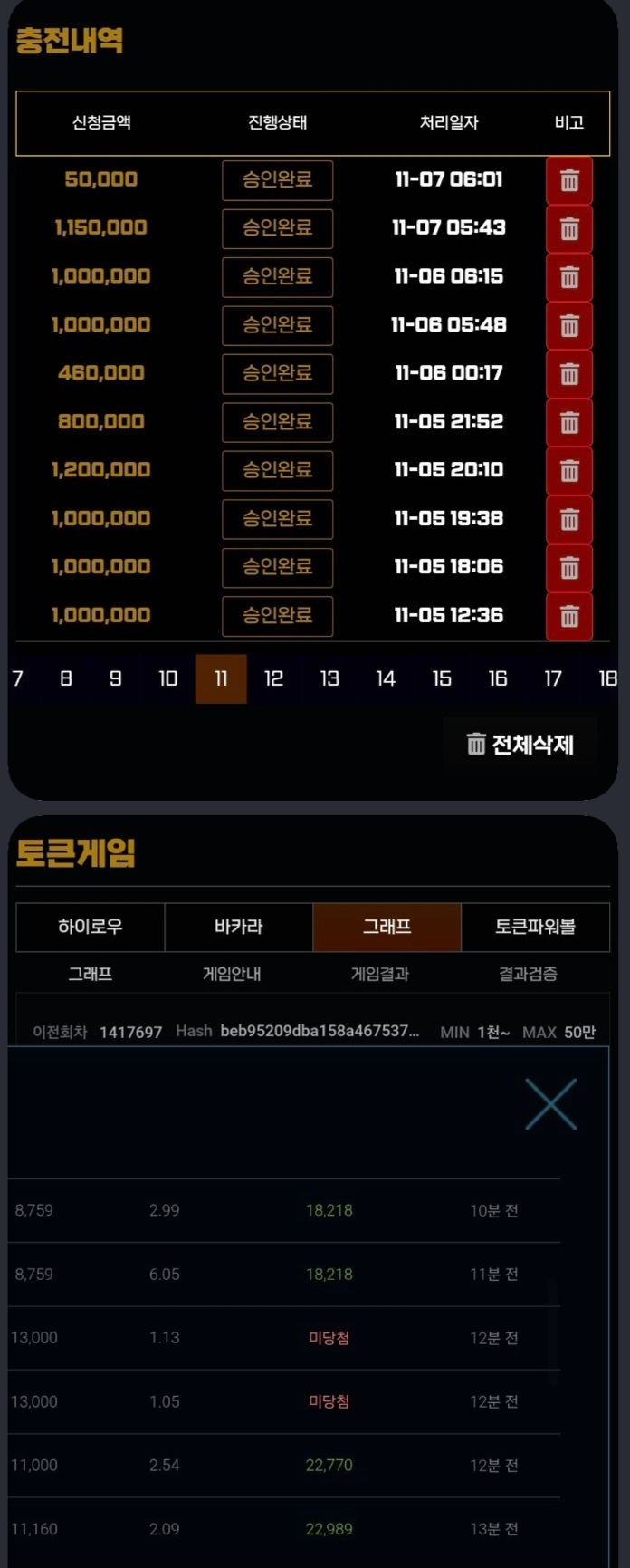Jump to page 15 of deposit history
Screen dimensions: 630x1568
point(442,678)
